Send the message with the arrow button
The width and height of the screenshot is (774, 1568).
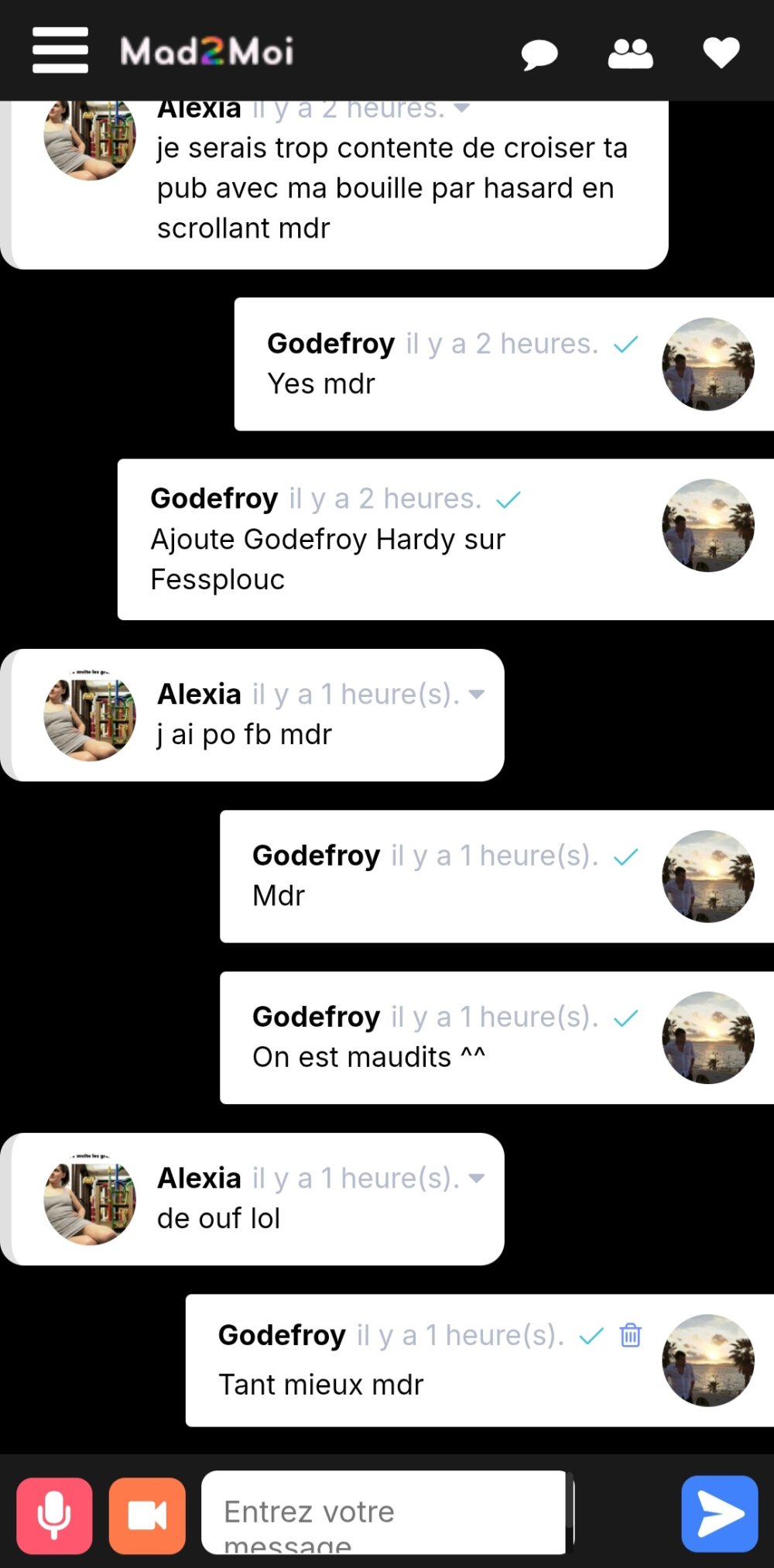(719, 1514)
